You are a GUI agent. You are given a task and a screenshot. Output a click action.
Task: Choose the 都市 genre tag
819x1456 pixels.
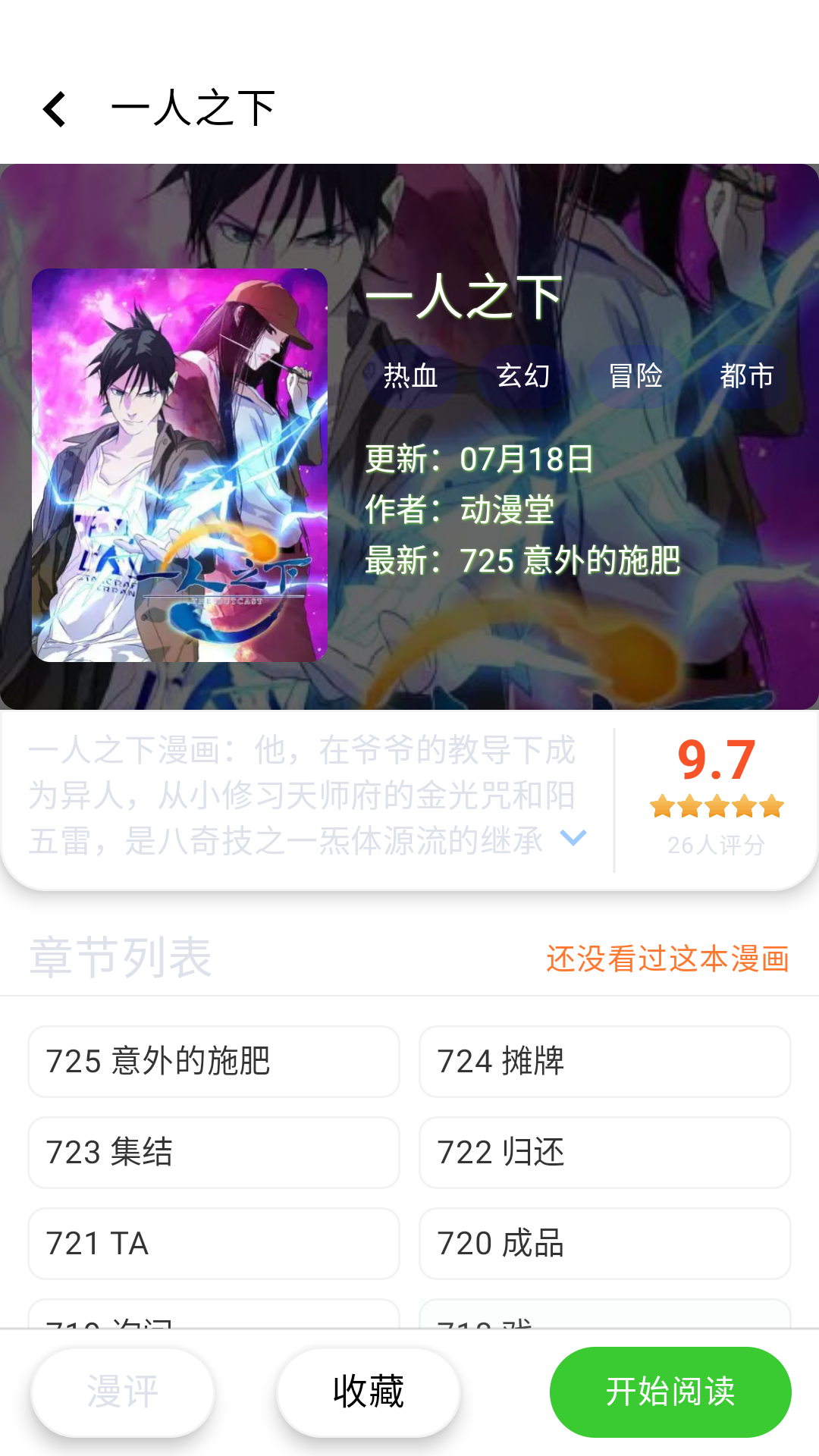coord(746,376)
